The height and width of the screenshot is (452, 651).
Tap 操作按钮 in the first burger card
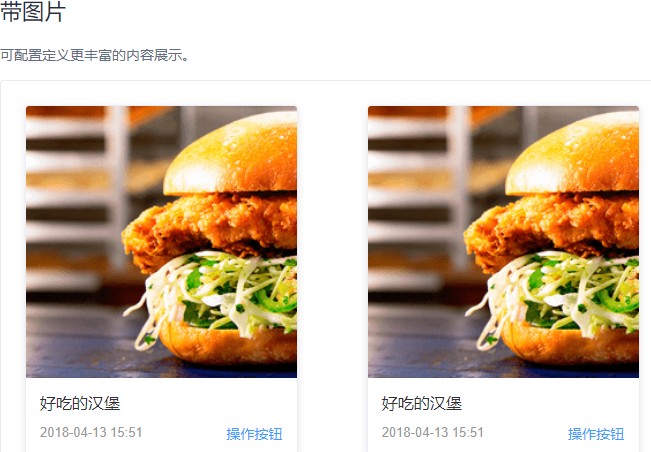point(254,434)
